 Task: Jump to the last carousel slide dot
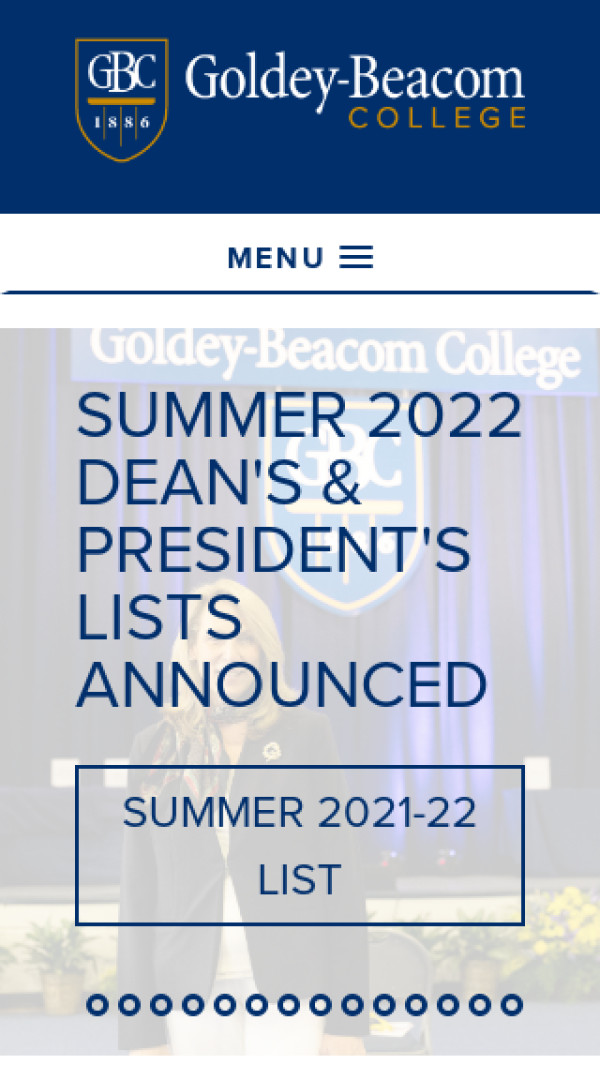(x=512, y=1005)
